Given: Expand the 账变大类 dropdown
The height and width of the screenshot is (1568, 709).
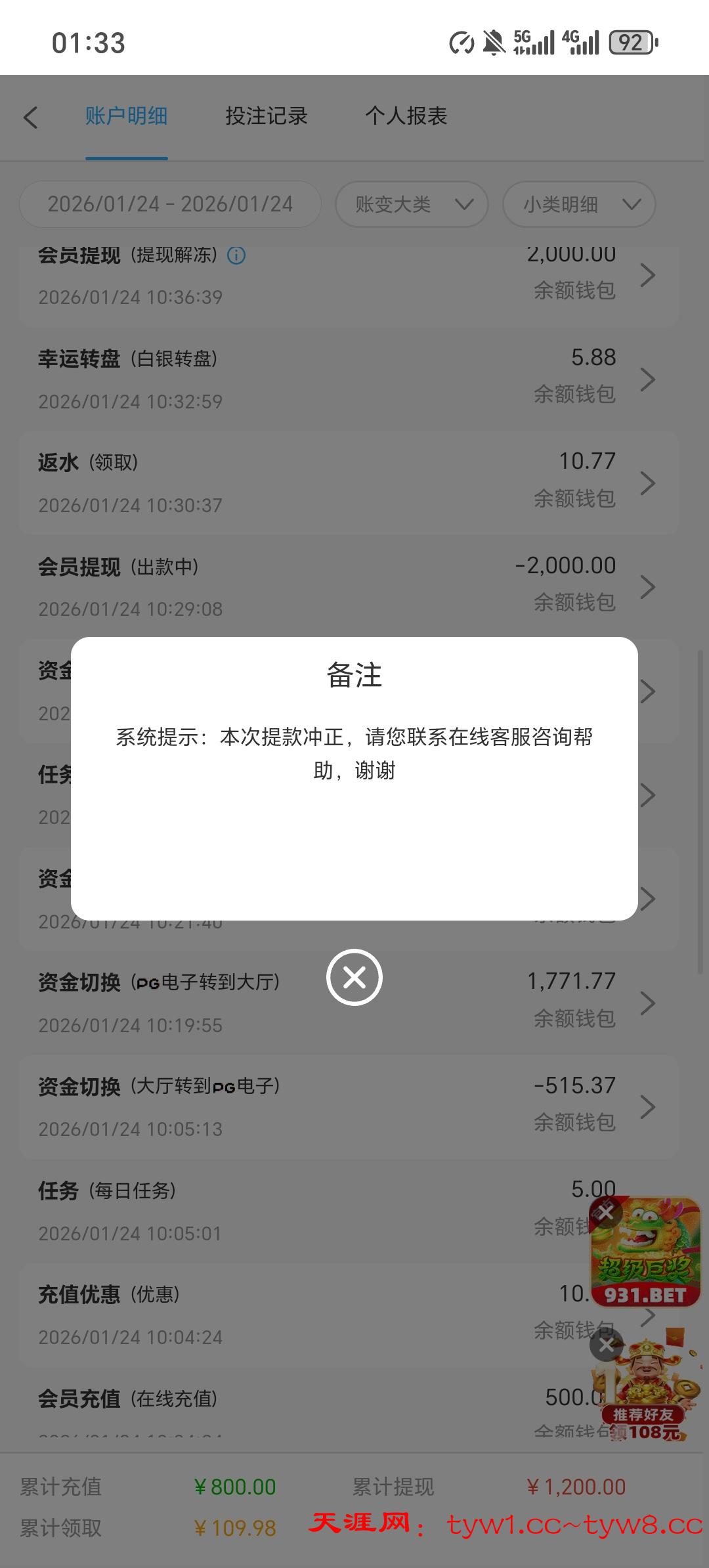Looking at the screenshot, I should (412, 204).
